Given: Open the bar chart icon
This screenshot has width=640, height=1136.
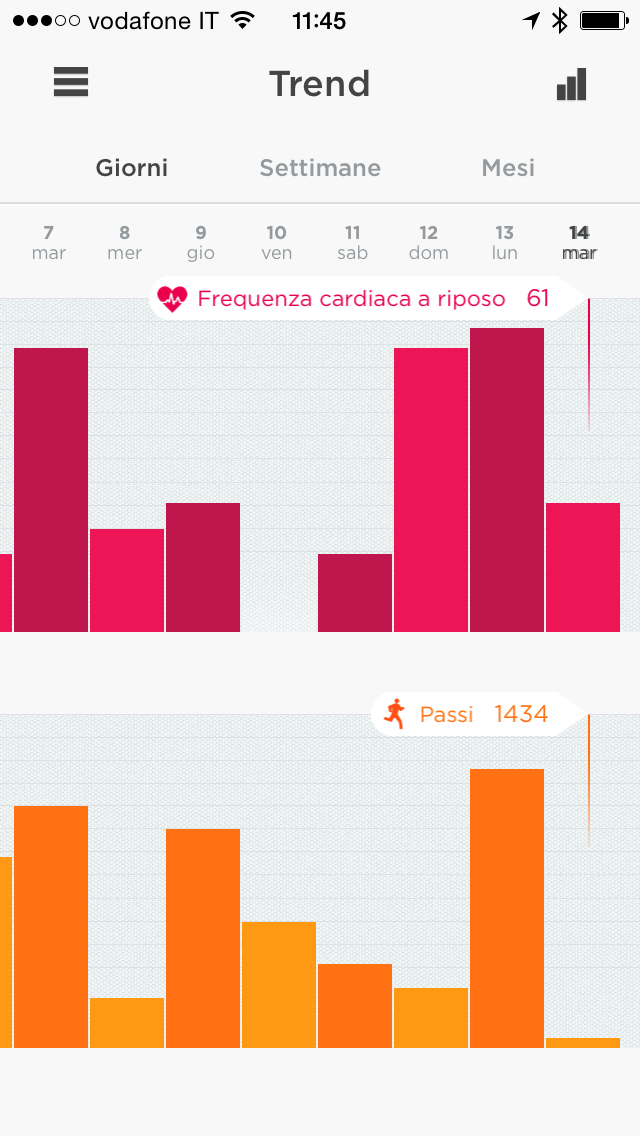Looking at the screenshot, I should (x=571, y=84).
